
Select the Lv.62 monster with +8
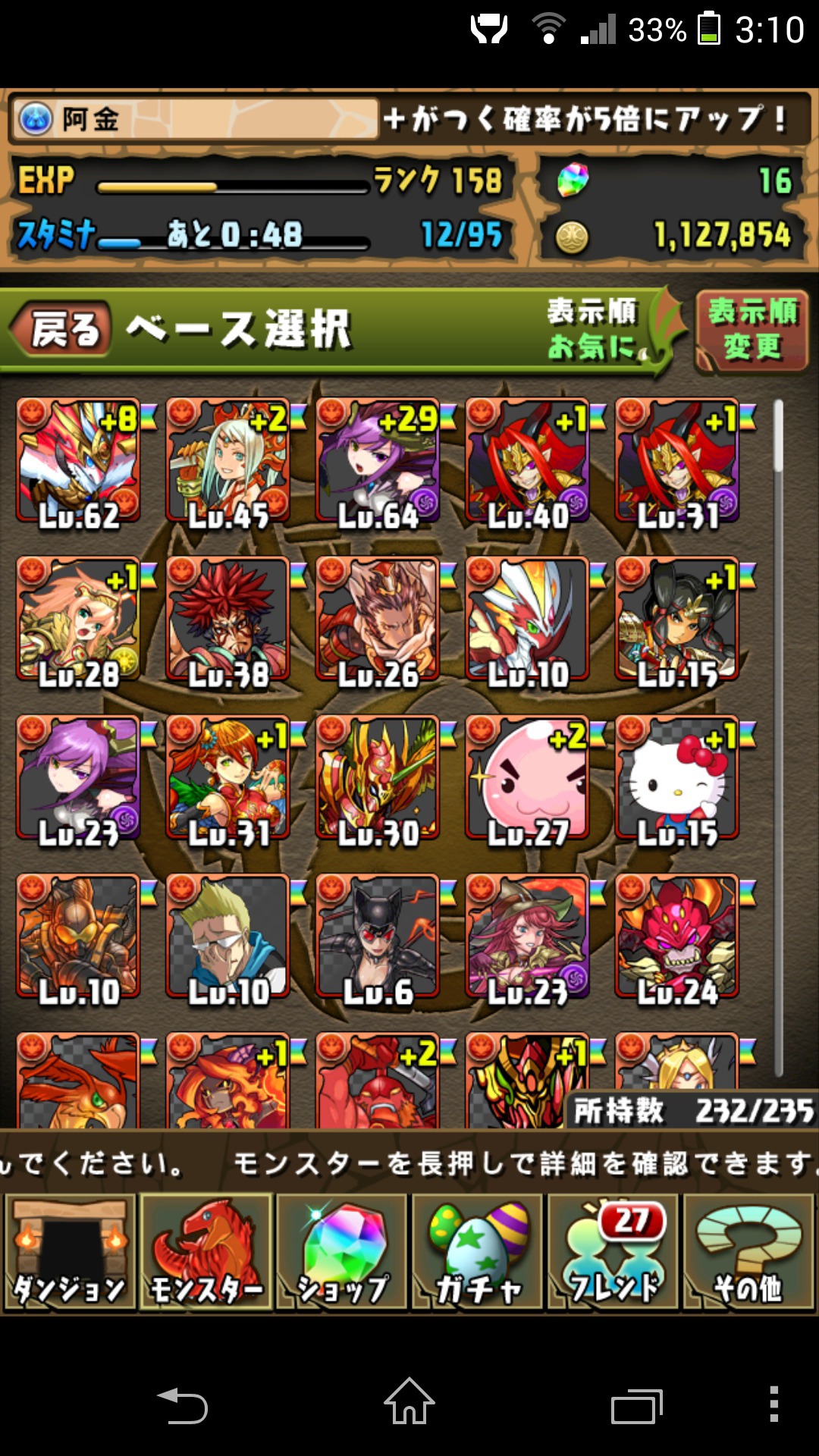pyautogui.click(x=78, y=462)
